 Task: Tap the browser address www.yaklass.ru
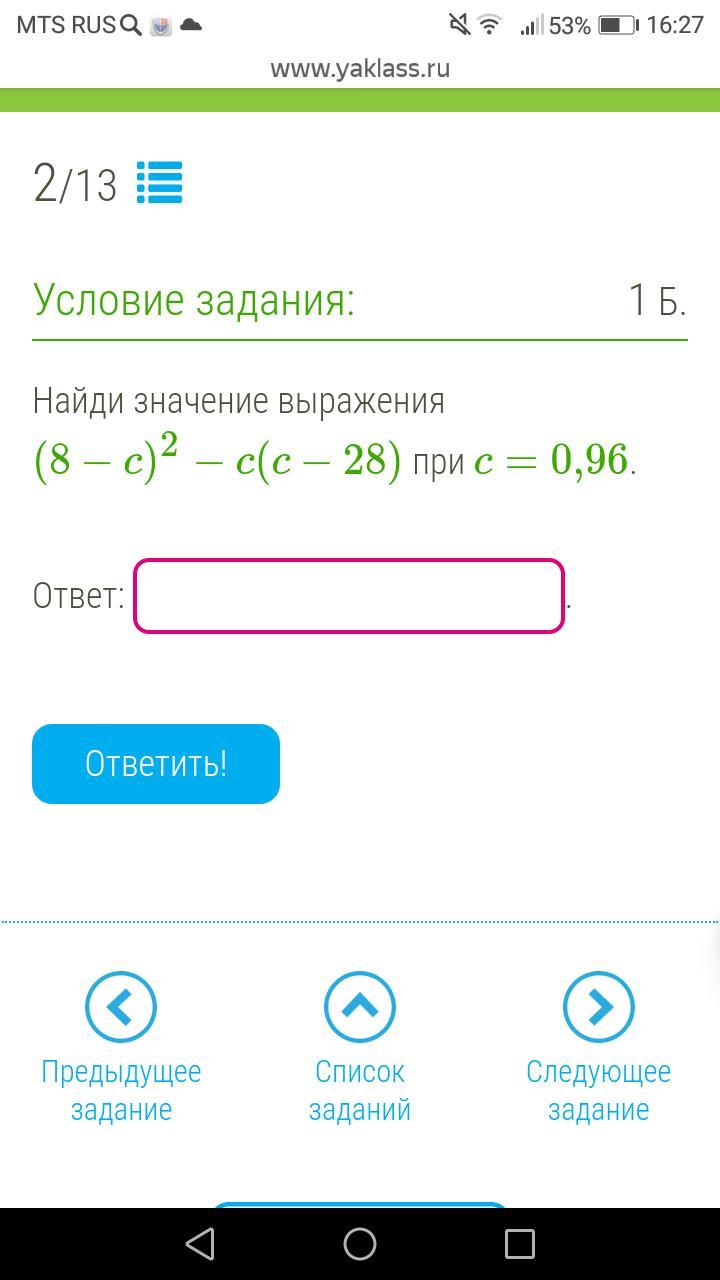(x=360, y=68)
